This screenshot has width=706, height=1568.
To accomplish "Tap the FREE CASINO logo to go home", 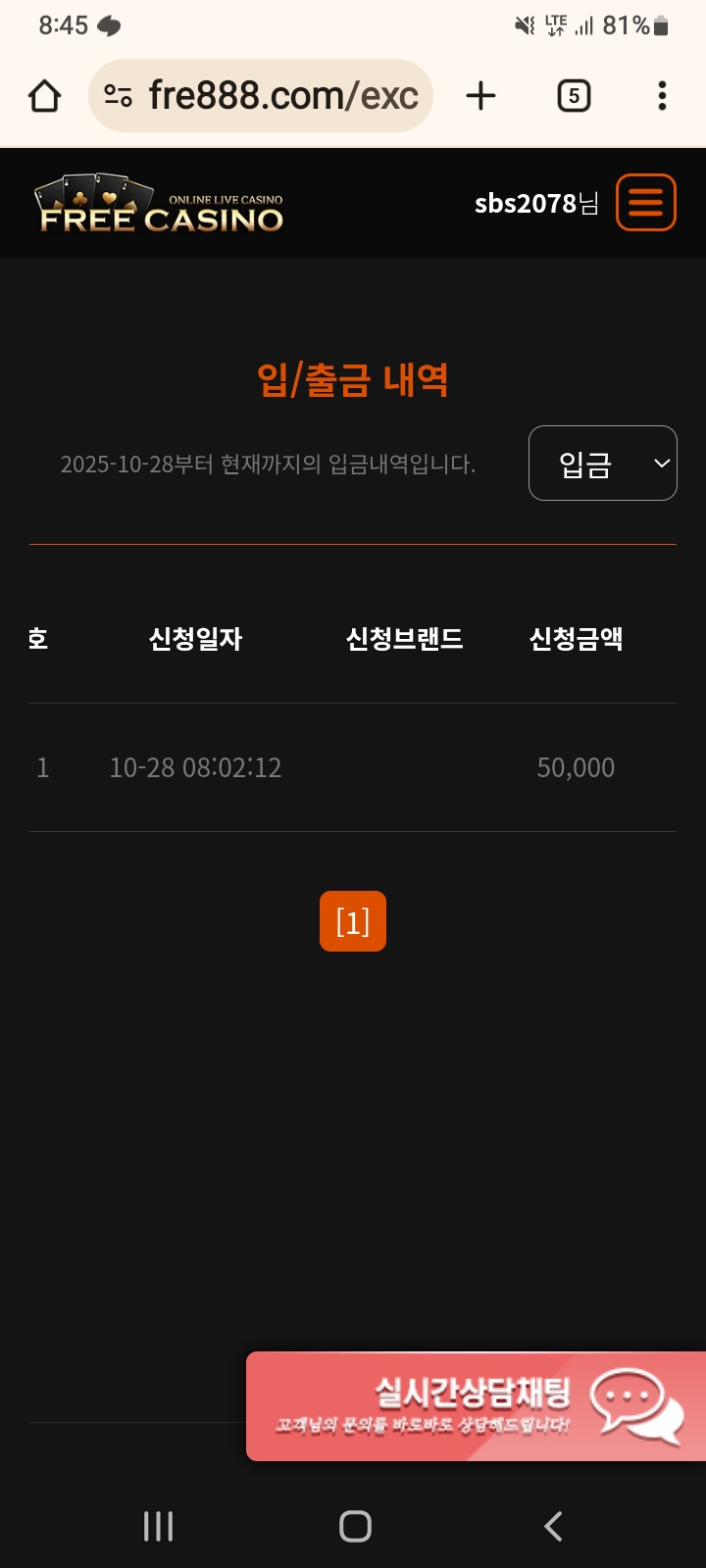I will coord(160,205).
